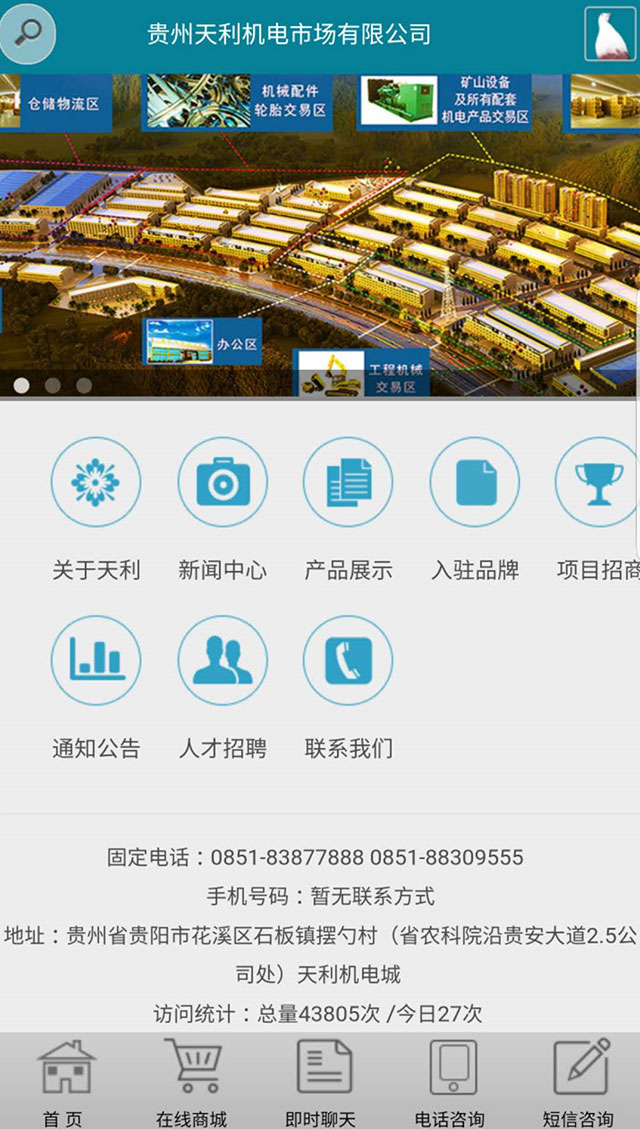Jump to the second banner slide dot
This screenshot has width=640, height=1129.
click(x=52, y=385)
